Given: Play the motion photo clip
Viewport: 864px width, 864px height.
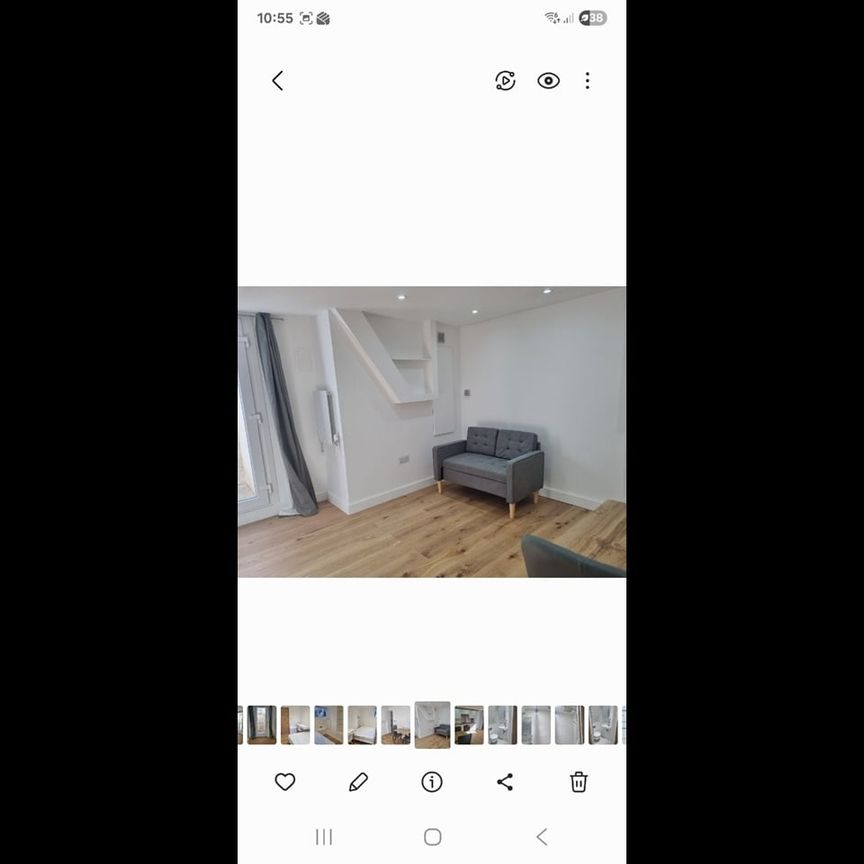Looking at the screenshot, I should point(505,81).
